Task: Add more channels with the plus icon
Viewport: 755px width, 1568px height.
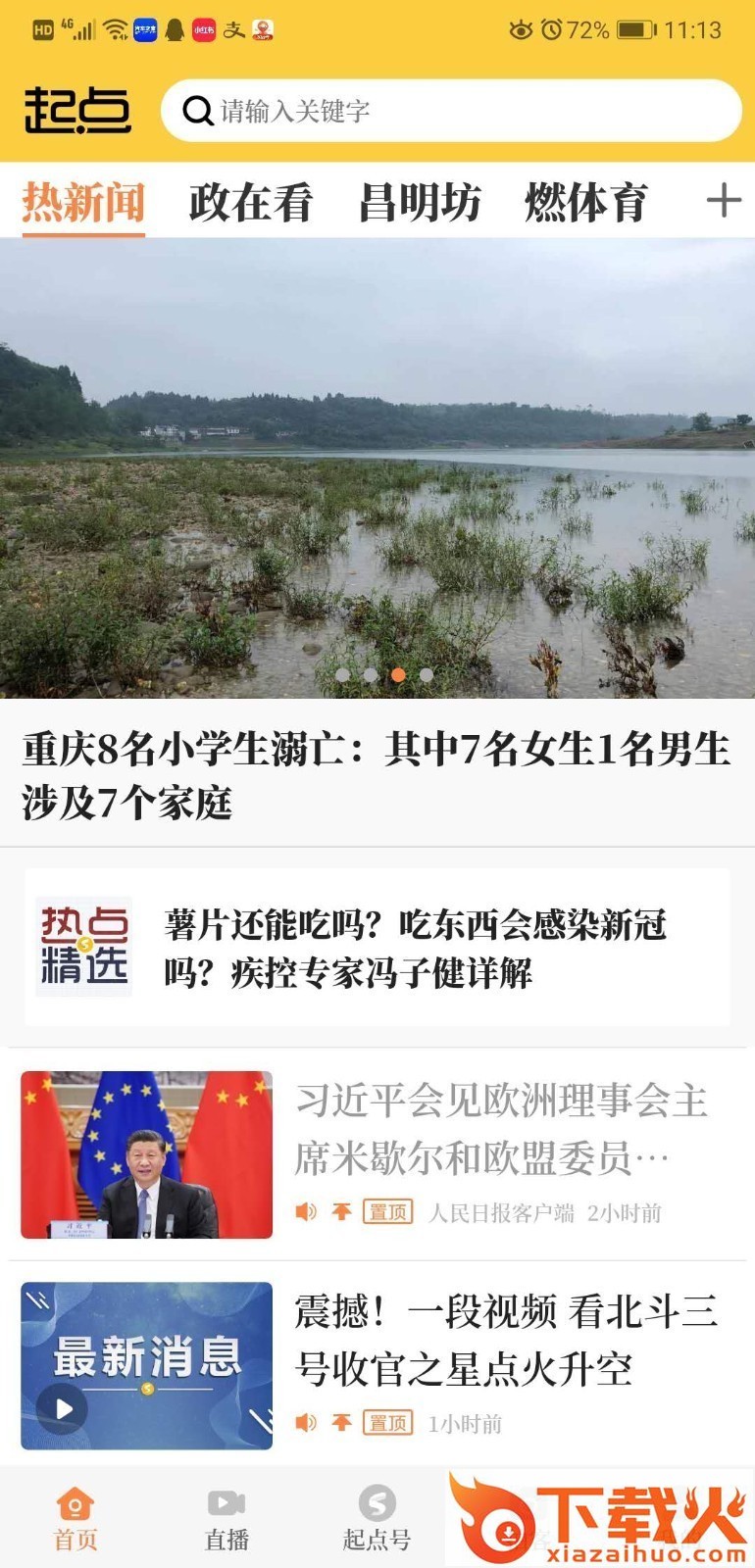Action: click(x=723, y=201)
